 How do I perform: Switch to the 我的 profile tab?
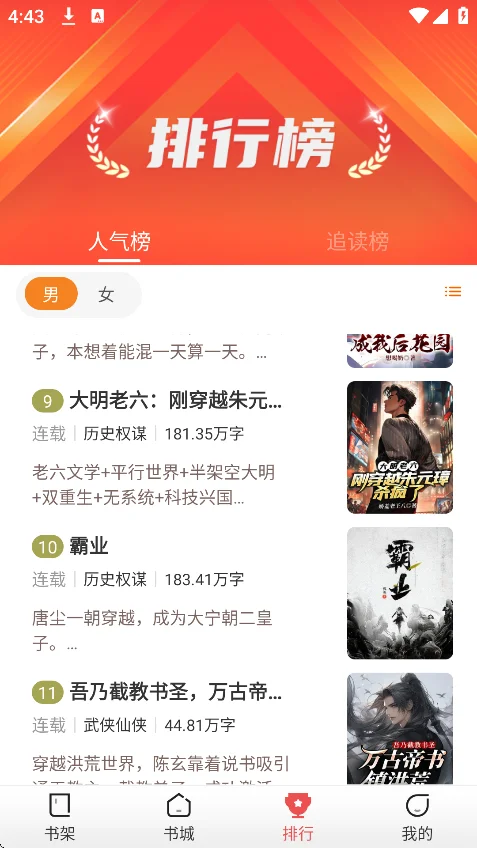pos(417,817)
